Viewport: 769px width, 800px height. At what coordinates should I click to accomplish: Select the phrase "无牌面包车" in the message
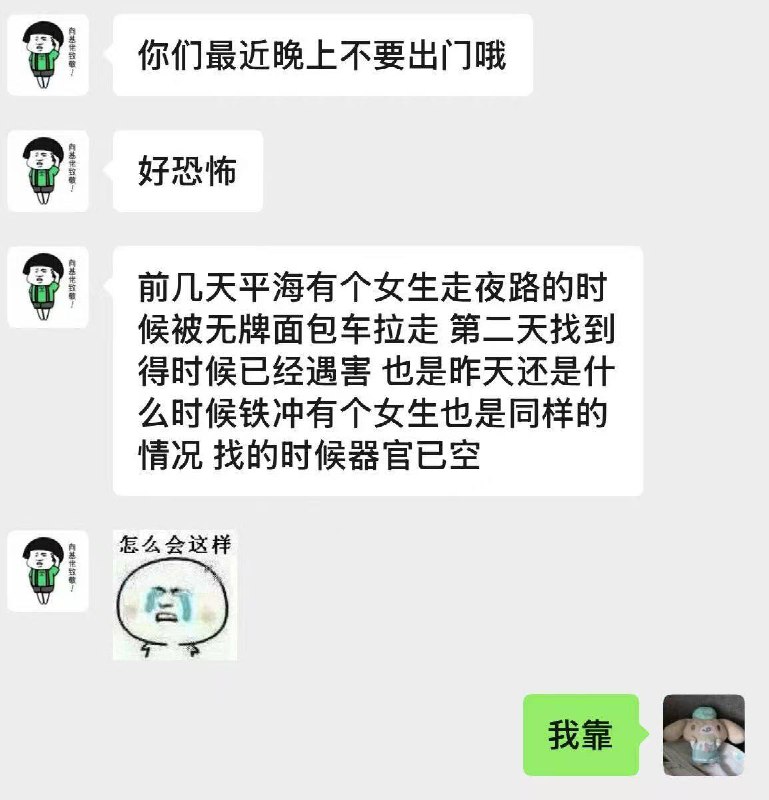pos(290,328)
